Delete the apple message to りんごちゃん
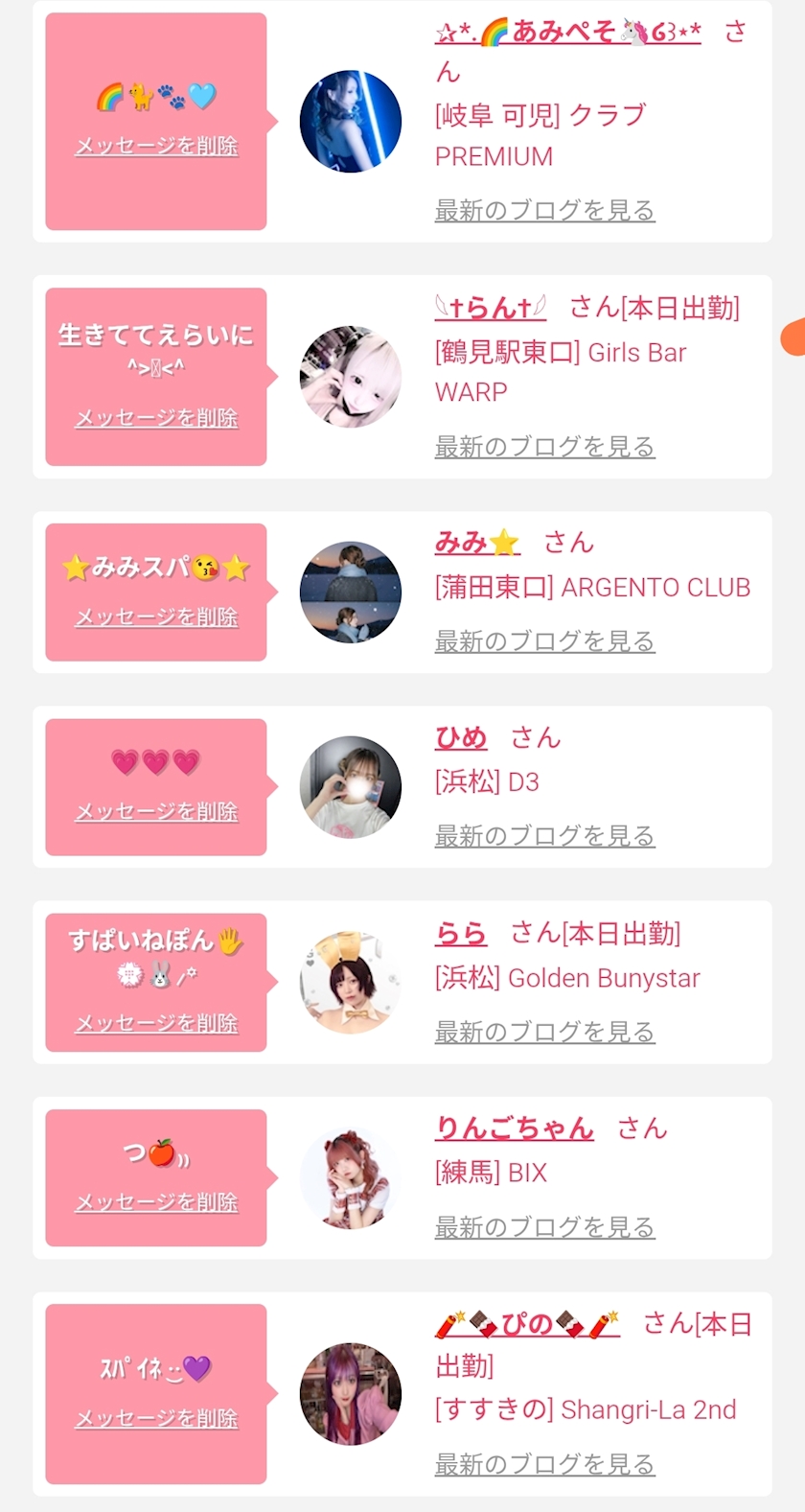Screen dimensions: 805x1512 pyautogui.click(x=156, y=1201)
